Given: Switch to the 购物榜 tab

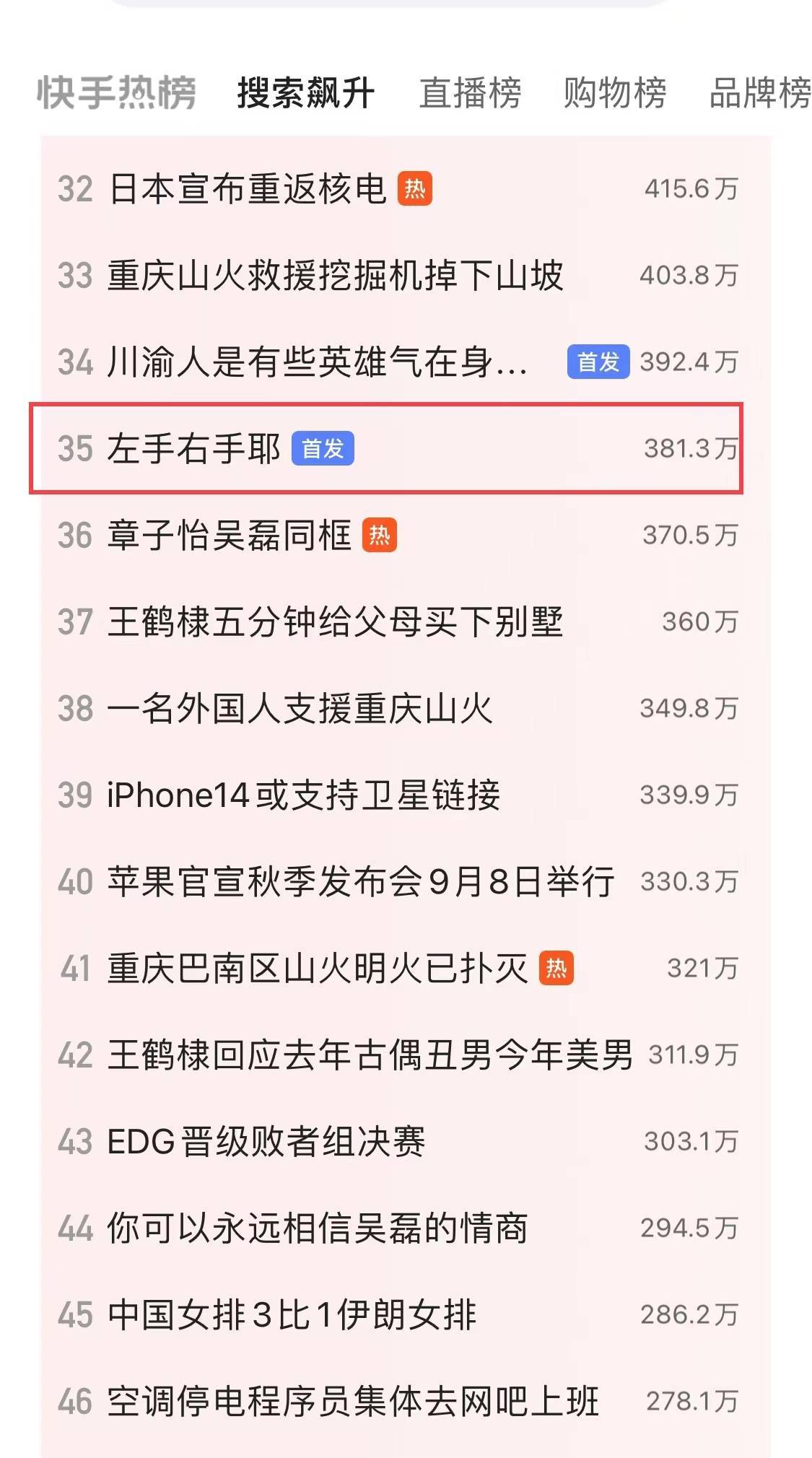Looking at the screenshot, I should tap(614, 92).
